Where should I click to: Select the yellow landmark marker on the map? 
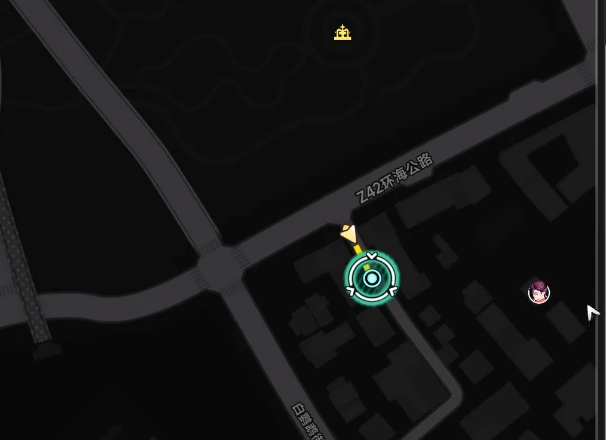(x=343, y=34)
